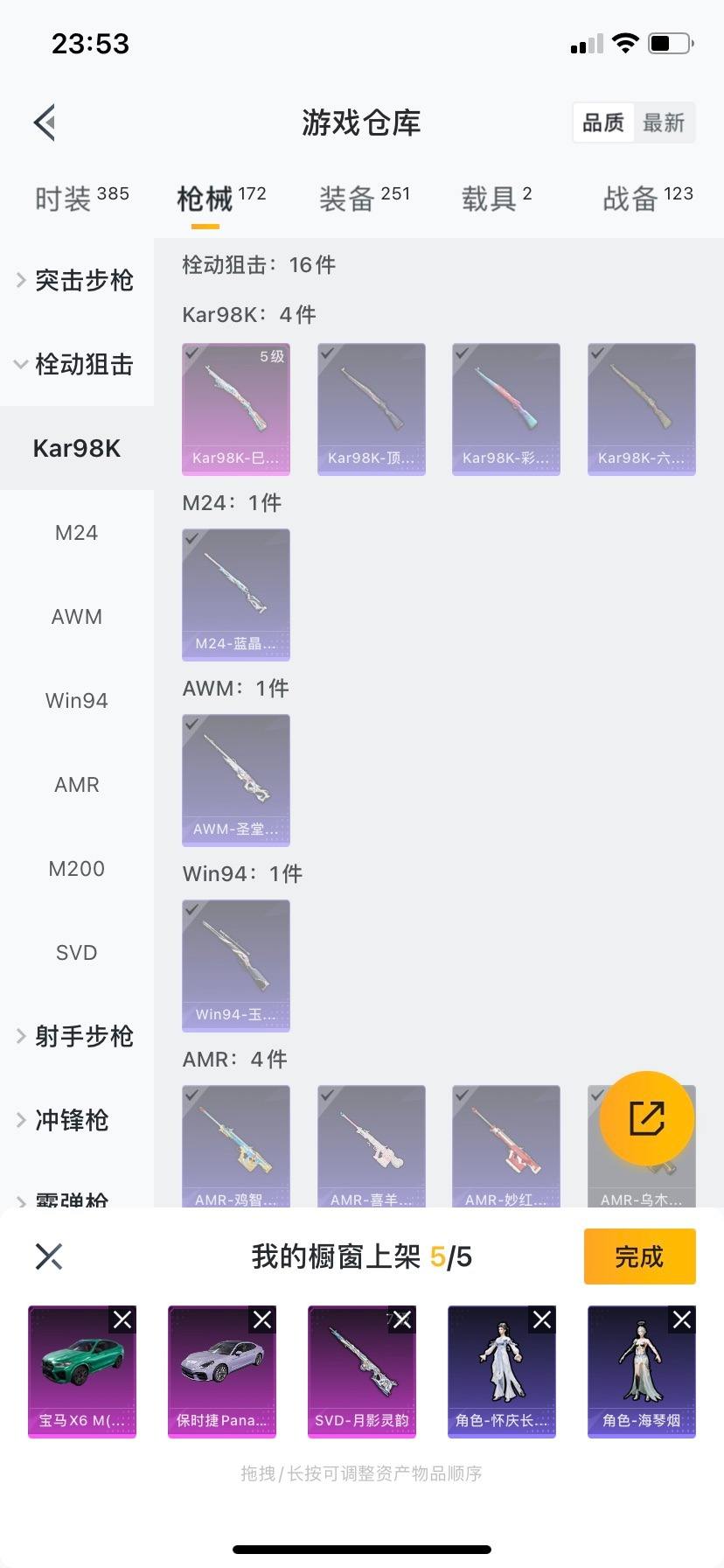Open the 载具 tab

click(496, 199)
